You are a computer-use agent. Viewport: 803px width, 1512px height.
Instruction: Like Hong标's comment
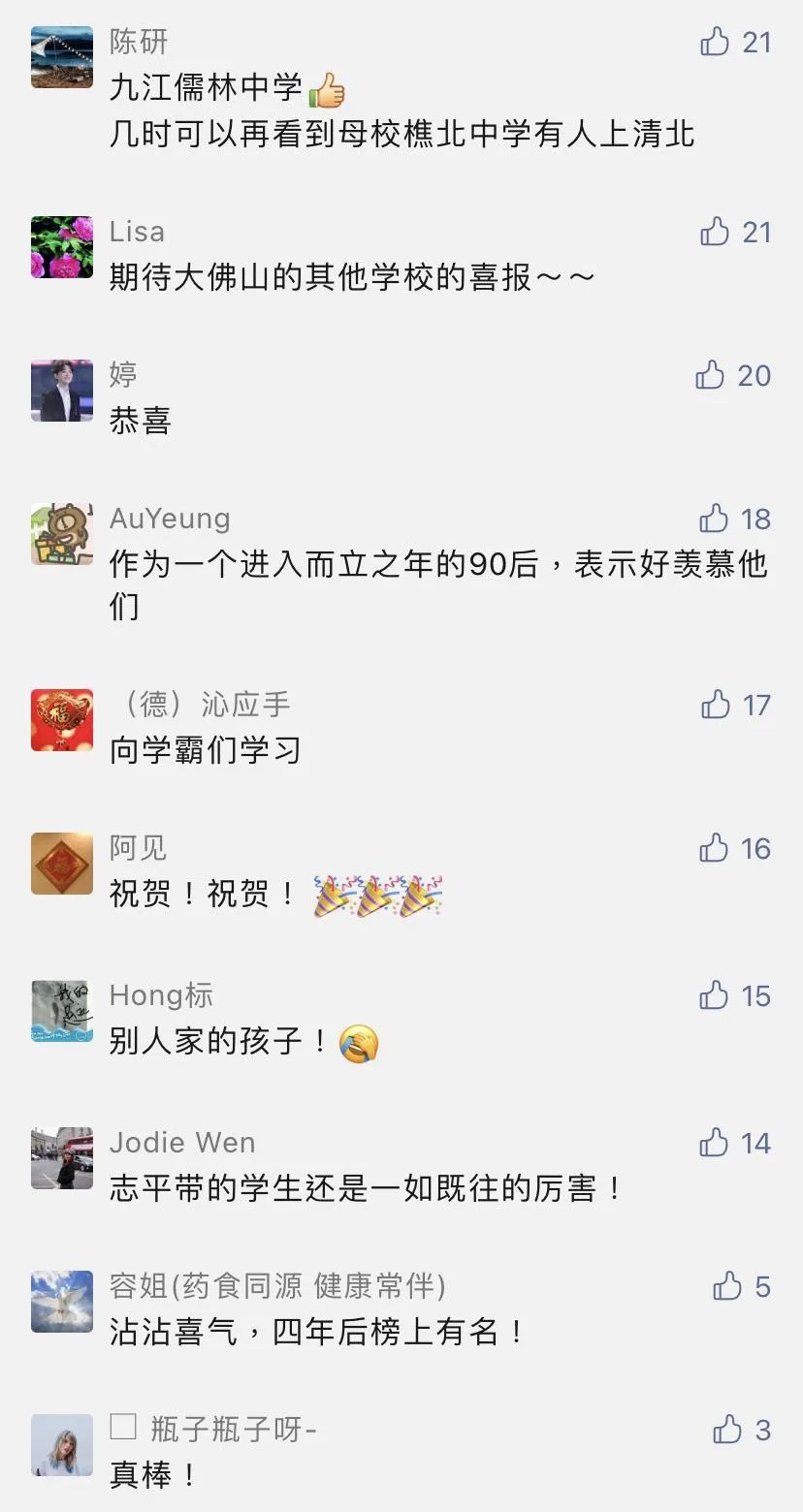tap(714, 995)
